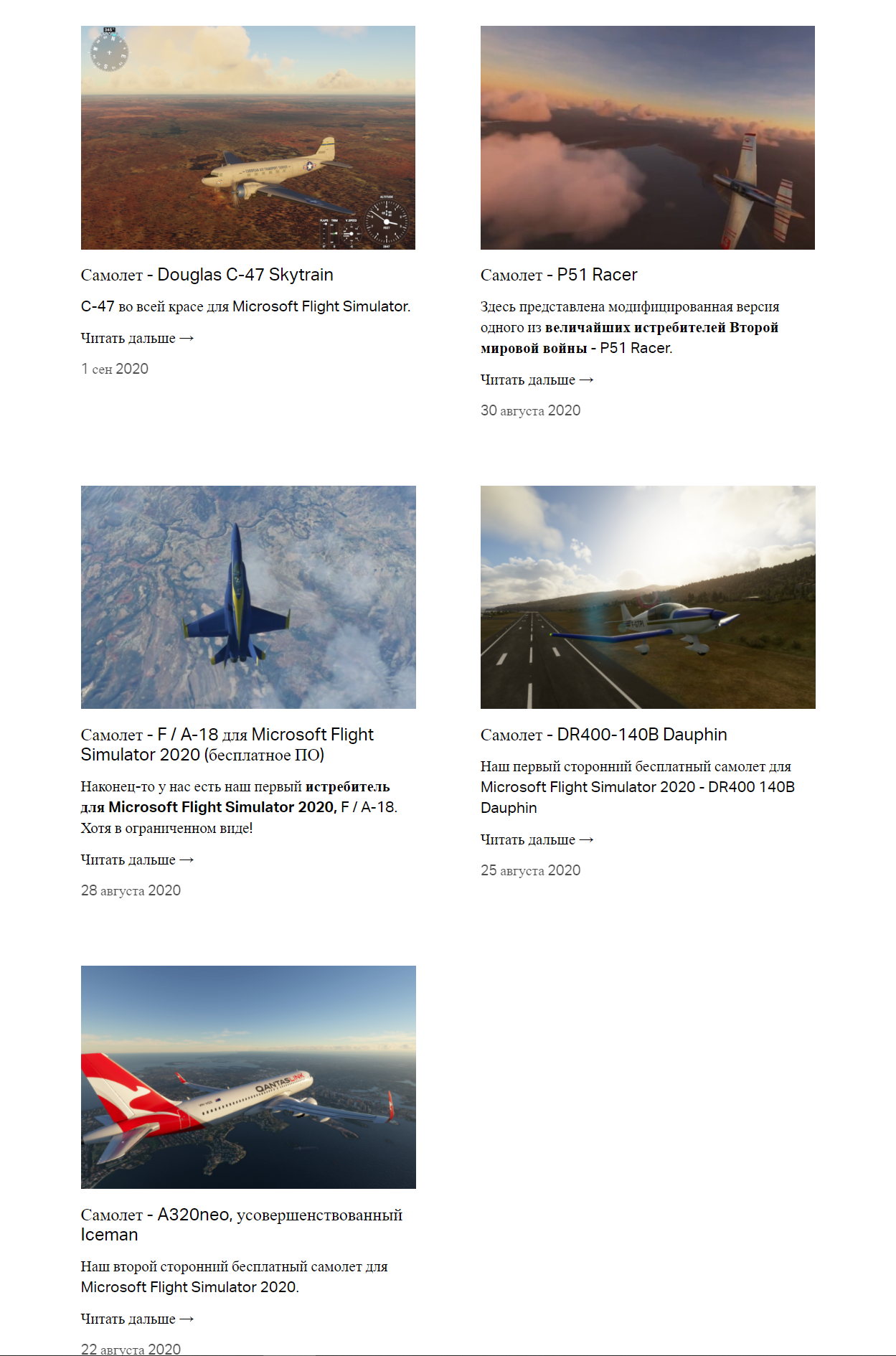Select 'Читать дальше' under DR400-140B Dauphin

tap(537, 839)
